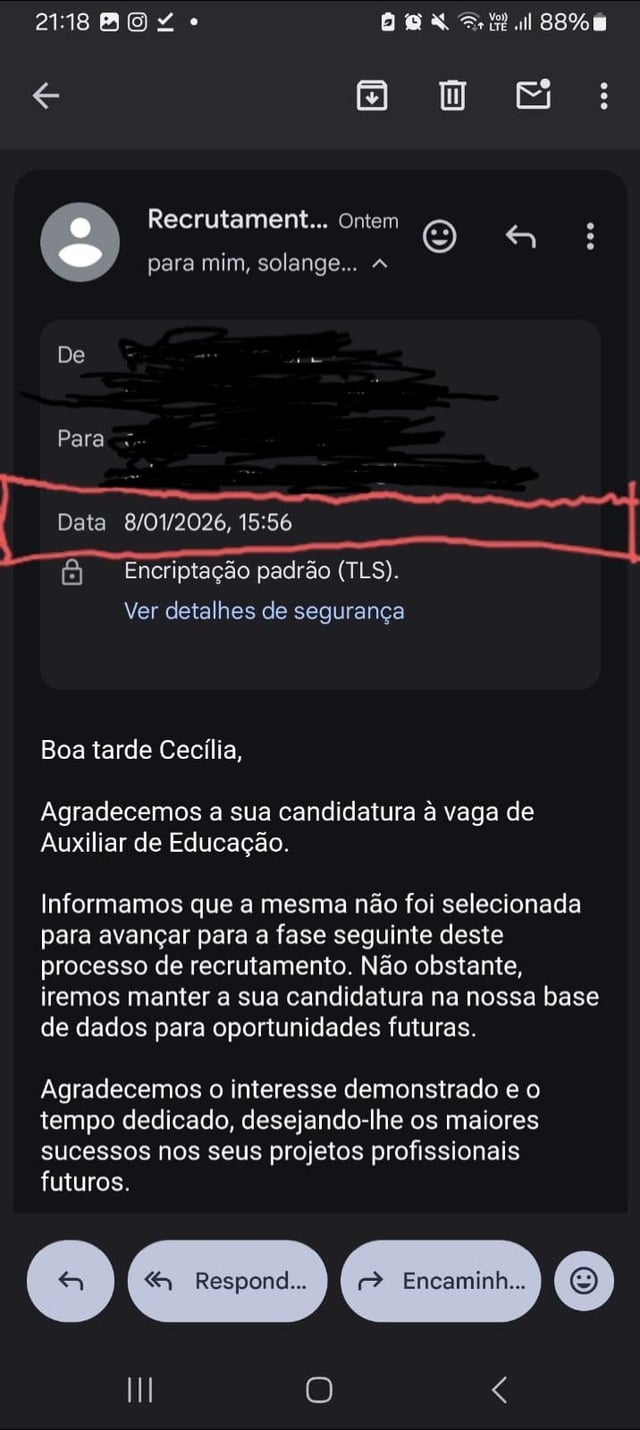Open "Ver detalhes de segurança" link
The image size is (640, 1430).
coord(264,611)
